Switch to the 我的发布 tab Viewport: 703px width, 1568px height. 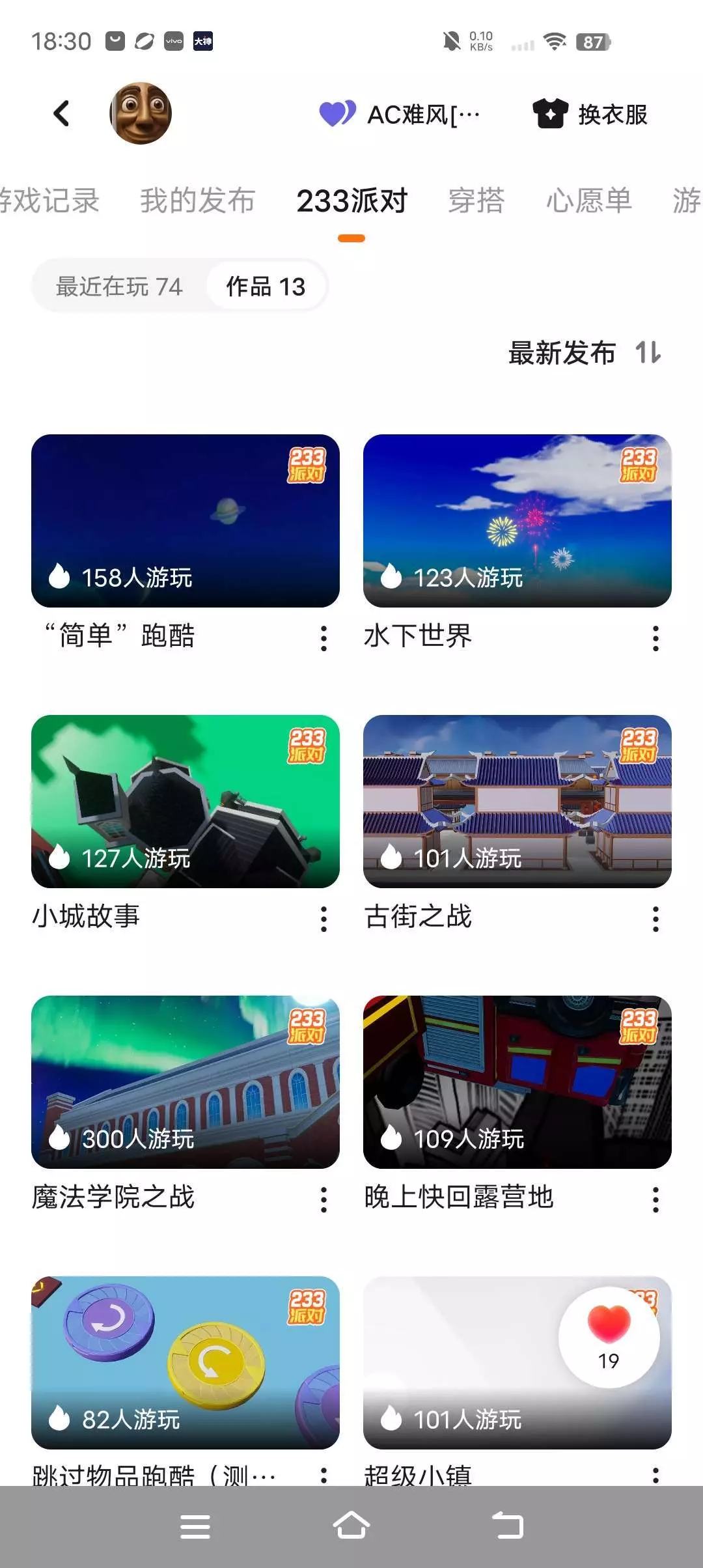(197, 201)
